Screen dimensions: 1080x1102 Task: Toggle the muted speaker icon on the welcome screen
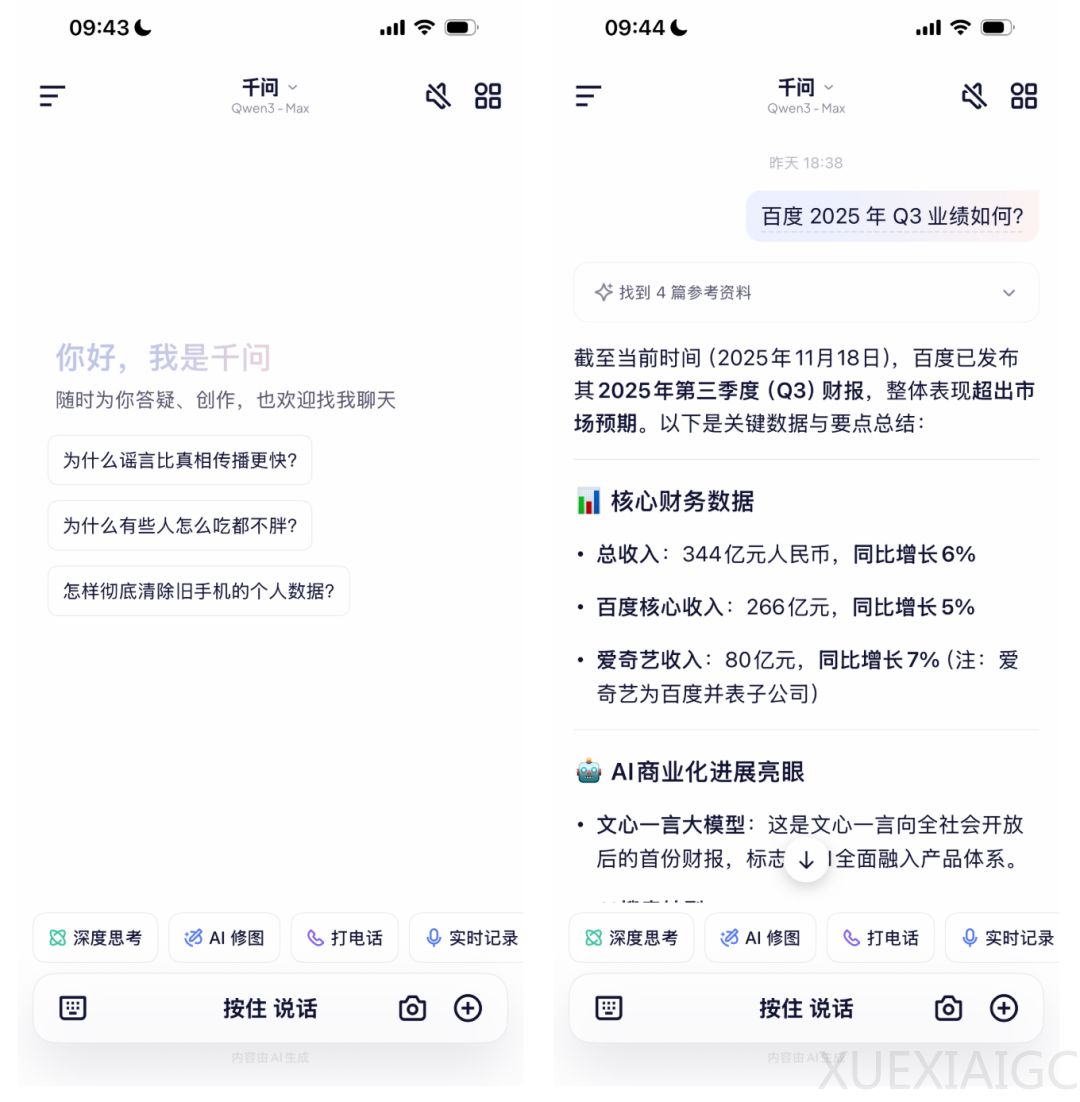pyautogui.click(x=438, y=96)
